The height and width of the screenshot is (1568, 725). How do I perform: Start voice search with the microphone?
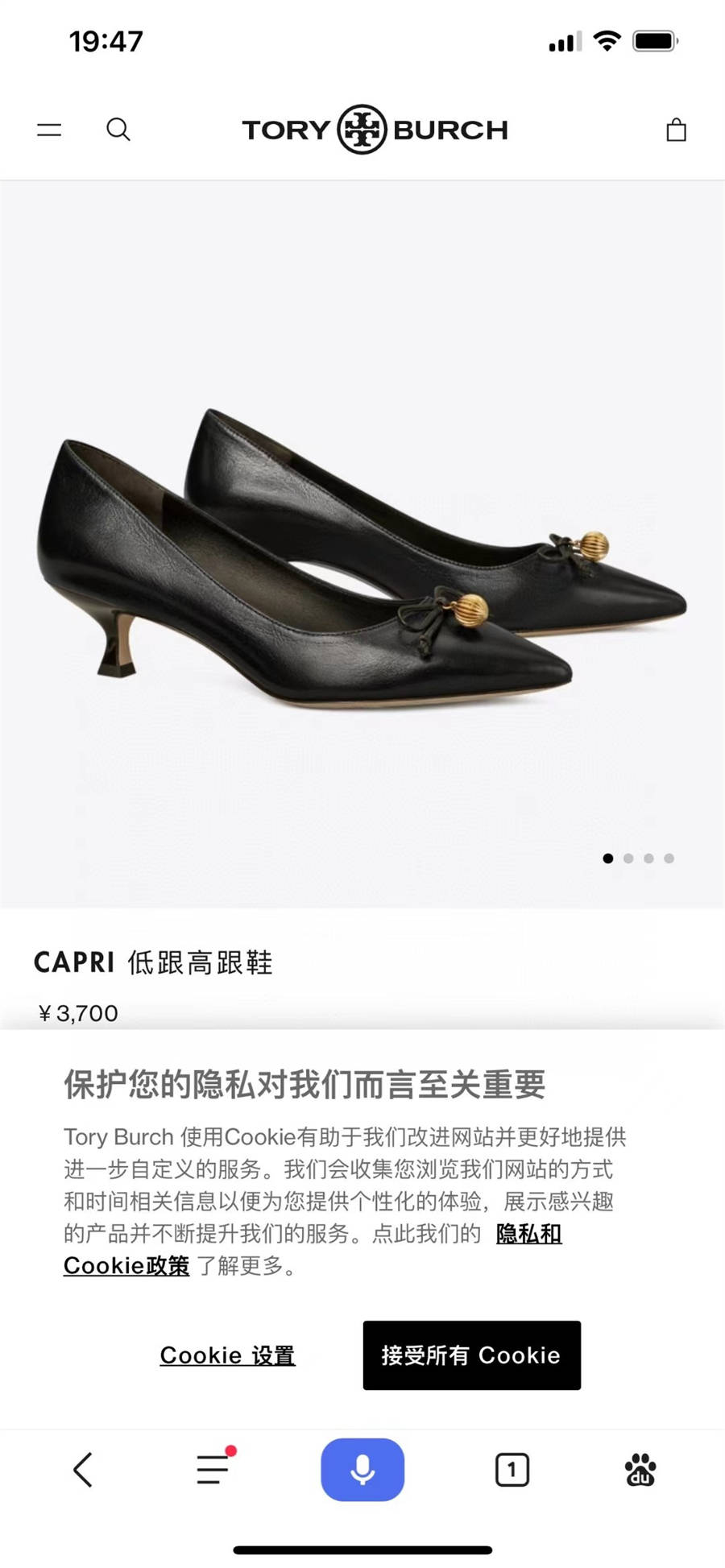click(362, 1470)
